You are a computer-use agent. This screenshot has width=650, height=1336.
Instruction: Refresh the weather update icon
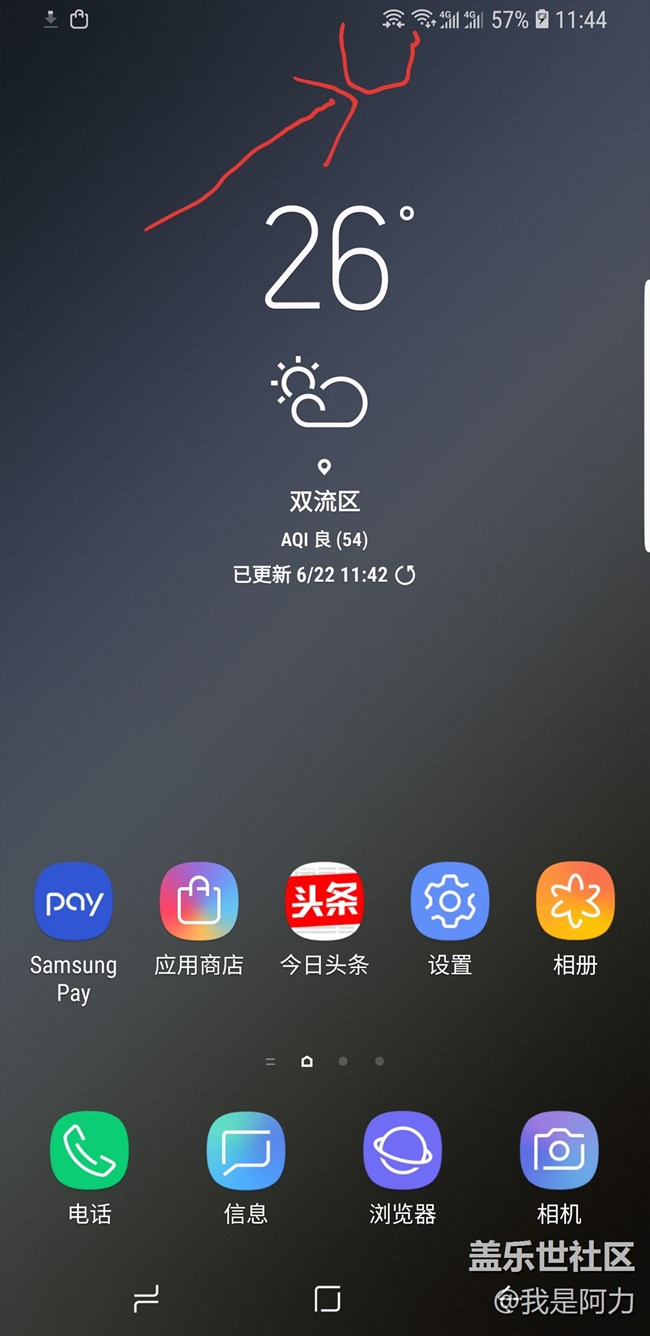pos(405,575)
